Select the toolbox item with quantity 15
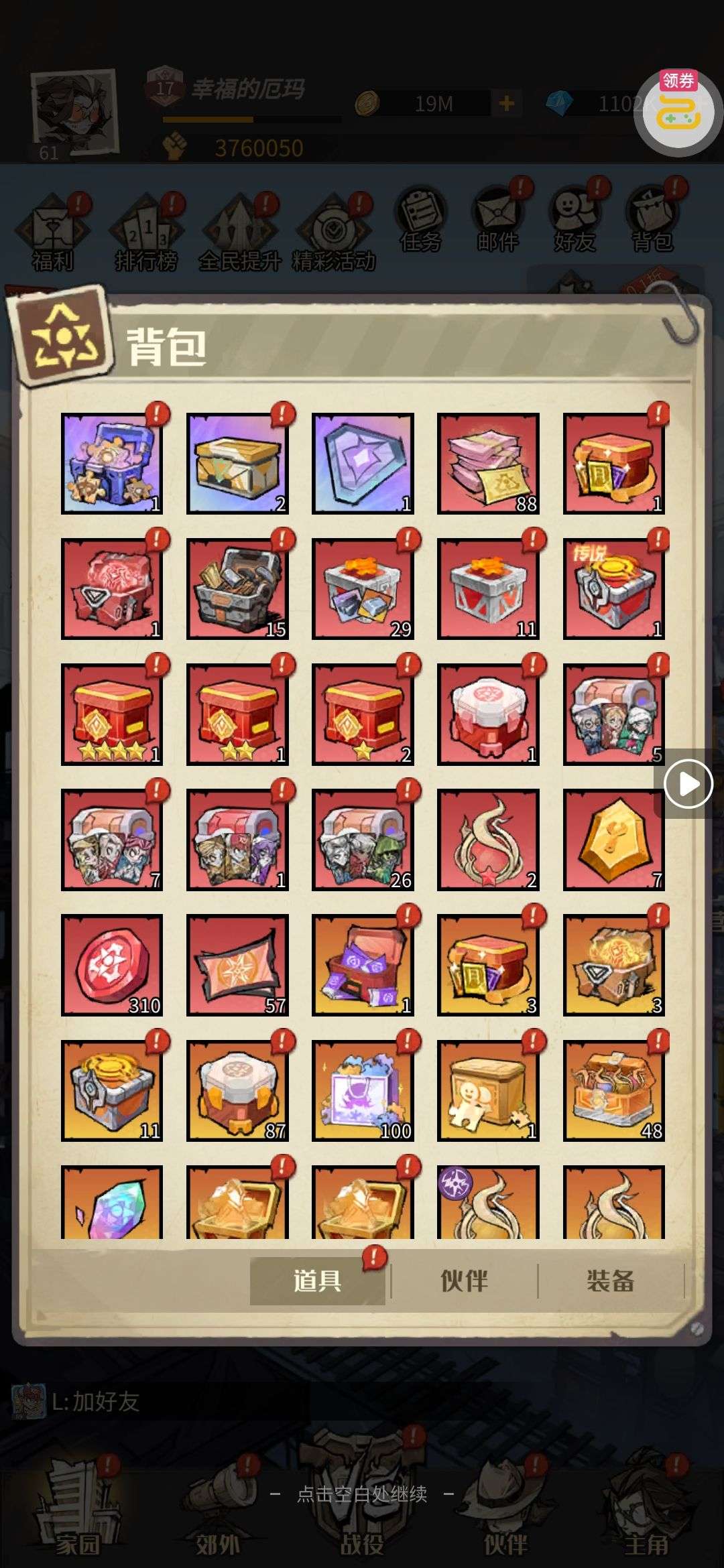This screenshot has width=724, height=1568. [237, 589]
